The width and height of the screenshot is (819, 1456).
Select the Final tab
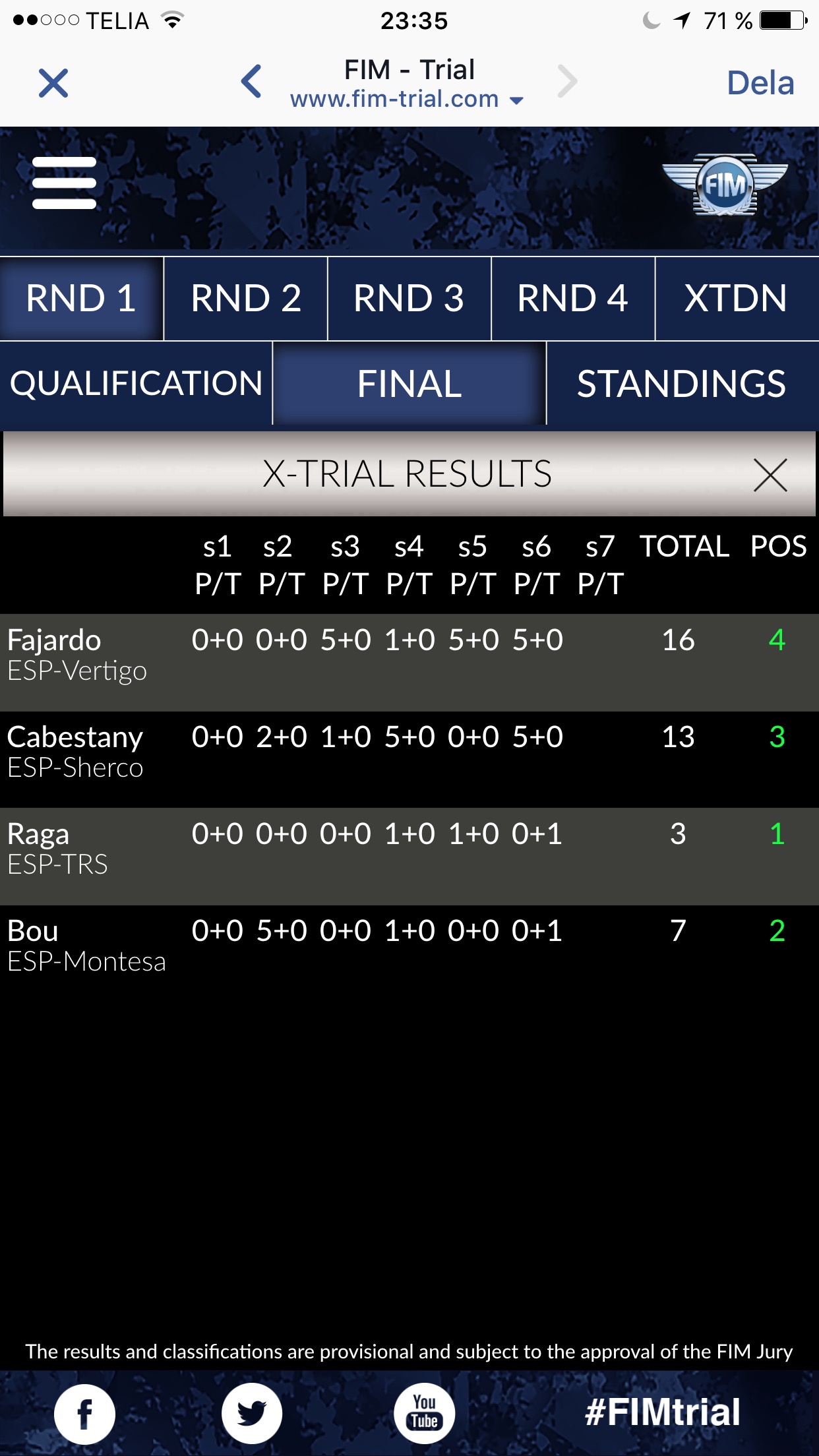click(409, 383)
